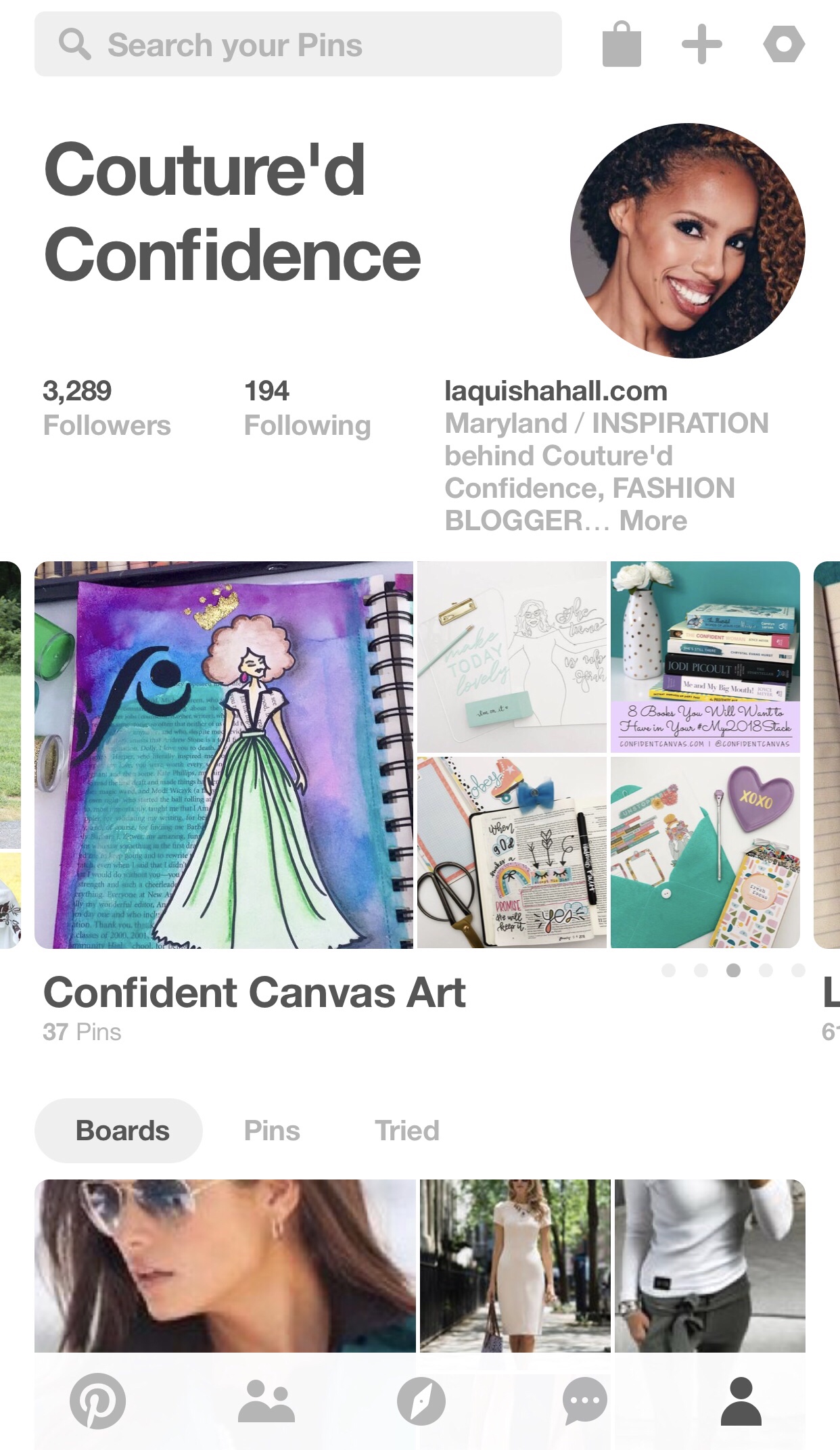The image size is (840, 1450).
Task: Open the settings hexagon icon
Action: click(x=783, y=45)
